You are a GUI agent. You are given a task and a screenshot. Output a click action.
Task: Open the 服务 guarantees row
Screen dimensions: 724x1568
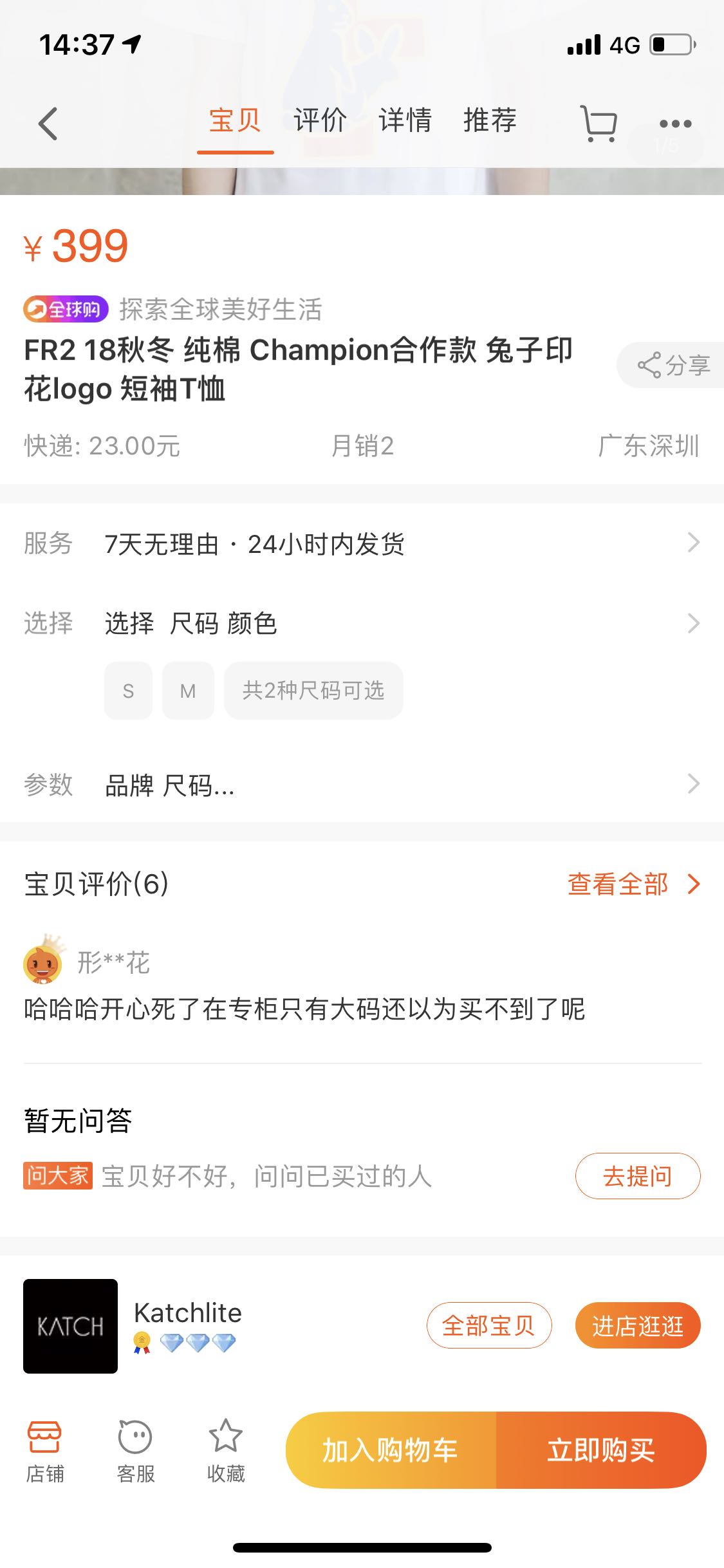pos(362,544)
